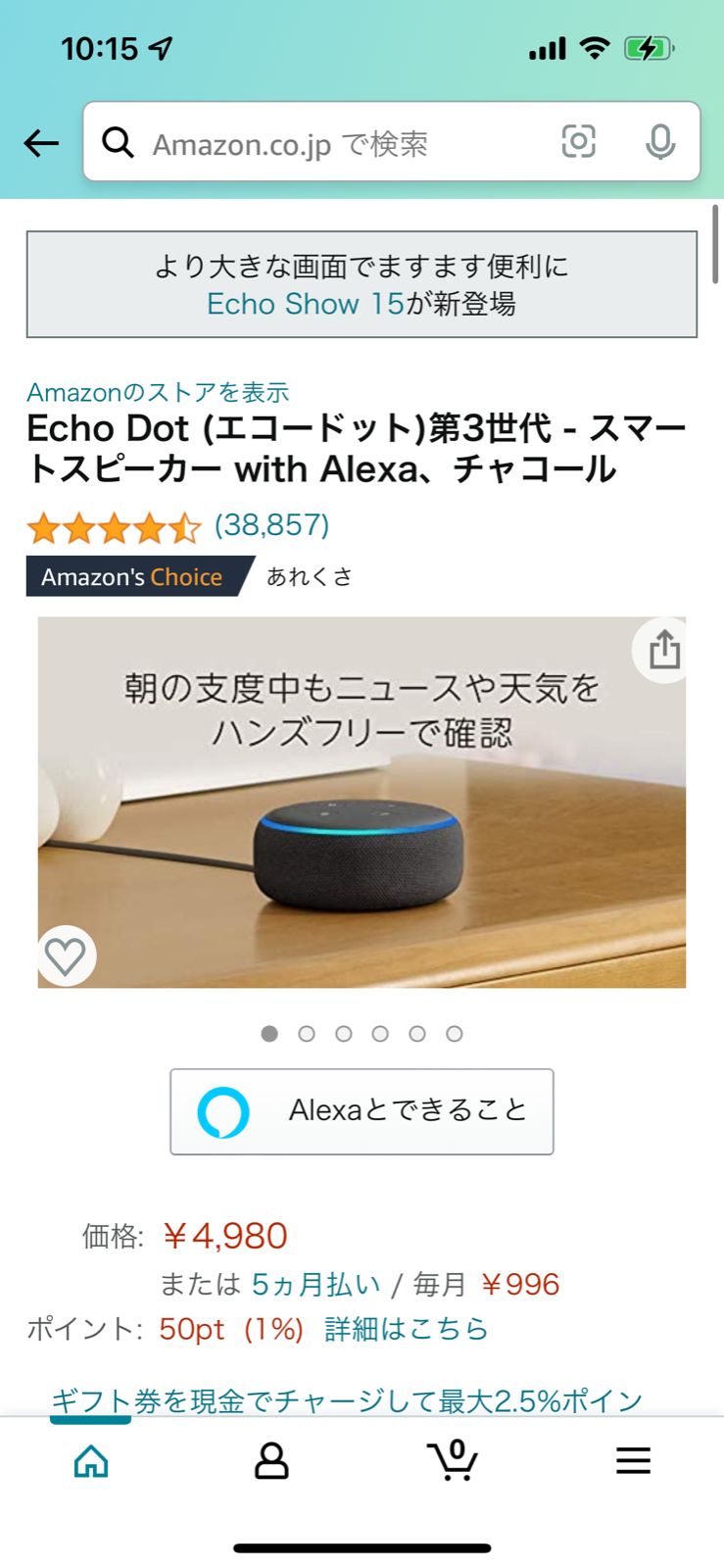The height and width of the screenshot is (1568, 724).
Task: Open the account profile tab
Action: point(271,1461)
